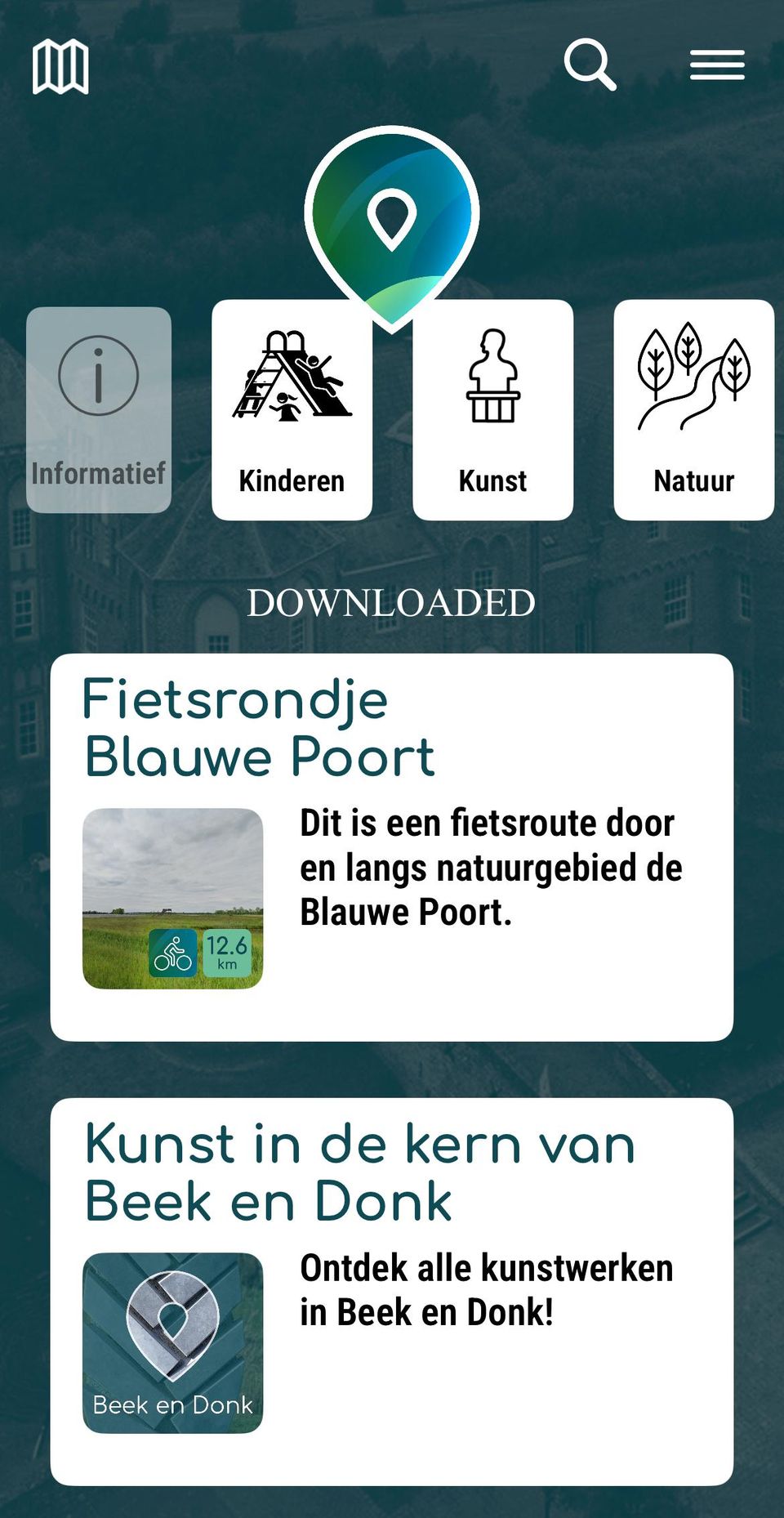Image resolution: width=784 pixels, height=1518 pixels.
Task: Select the Kinderen category
Action: click(x=292, y=410)
